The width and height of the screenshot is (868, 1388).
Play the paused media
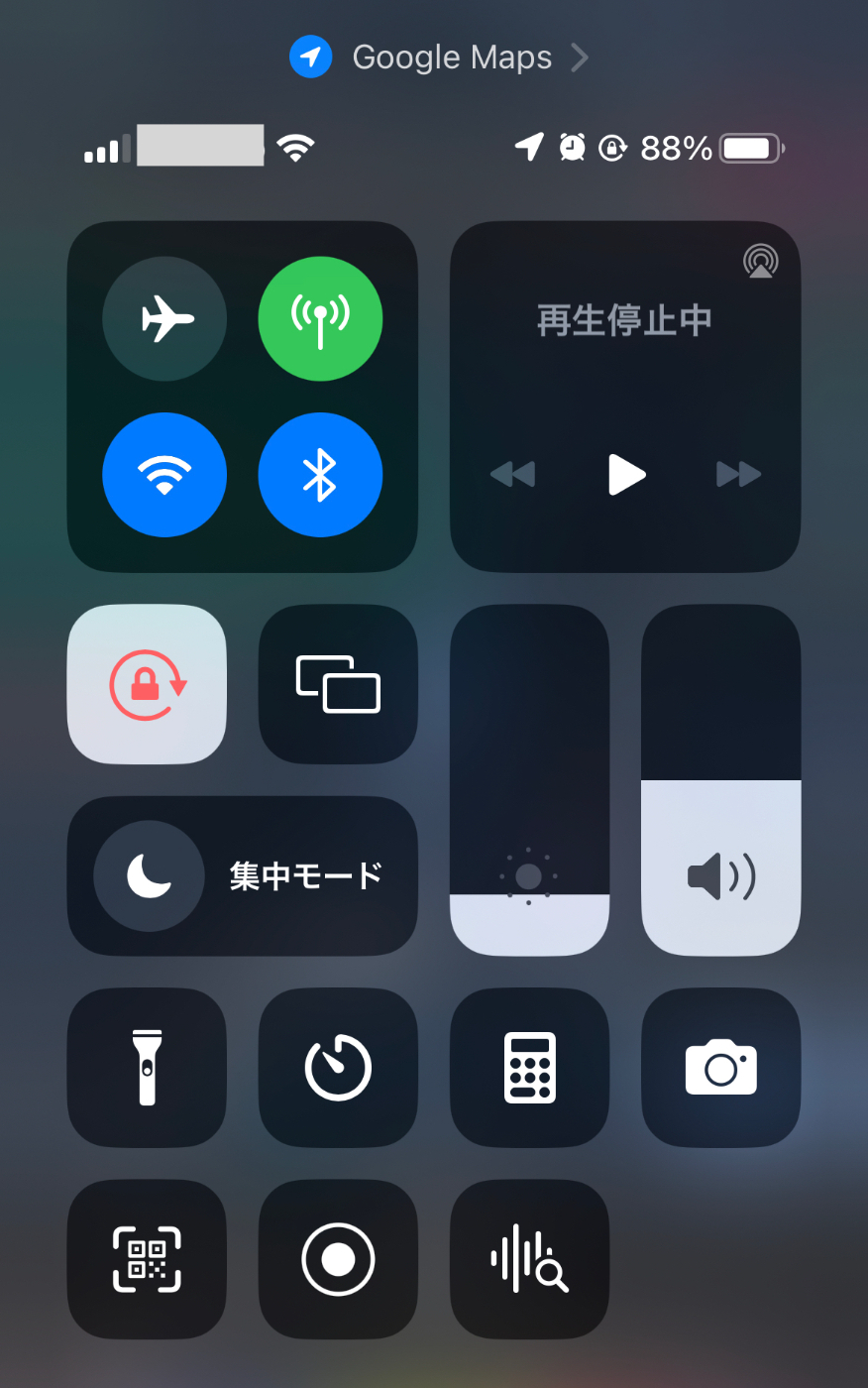click(x=626, y=474)
